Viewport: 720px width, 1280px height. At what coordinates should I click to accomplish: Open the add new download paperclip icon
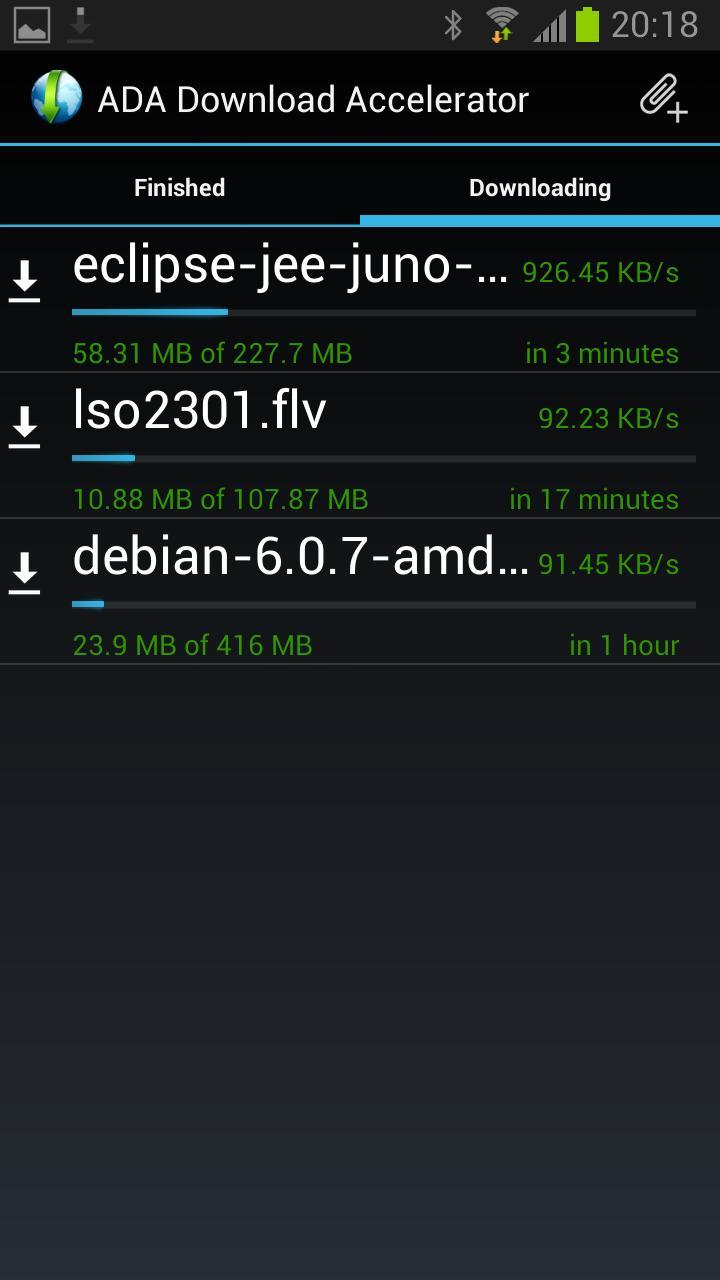tap(660, 97)
